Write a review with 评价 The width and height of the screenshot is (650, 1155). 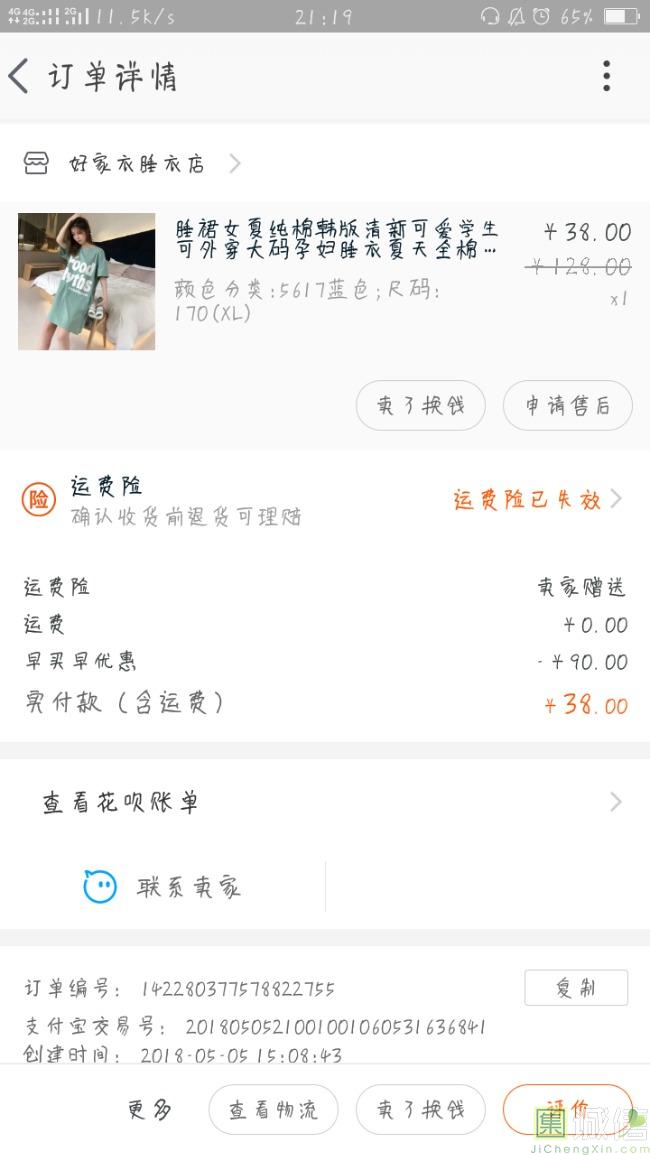tap(567, 1109)
